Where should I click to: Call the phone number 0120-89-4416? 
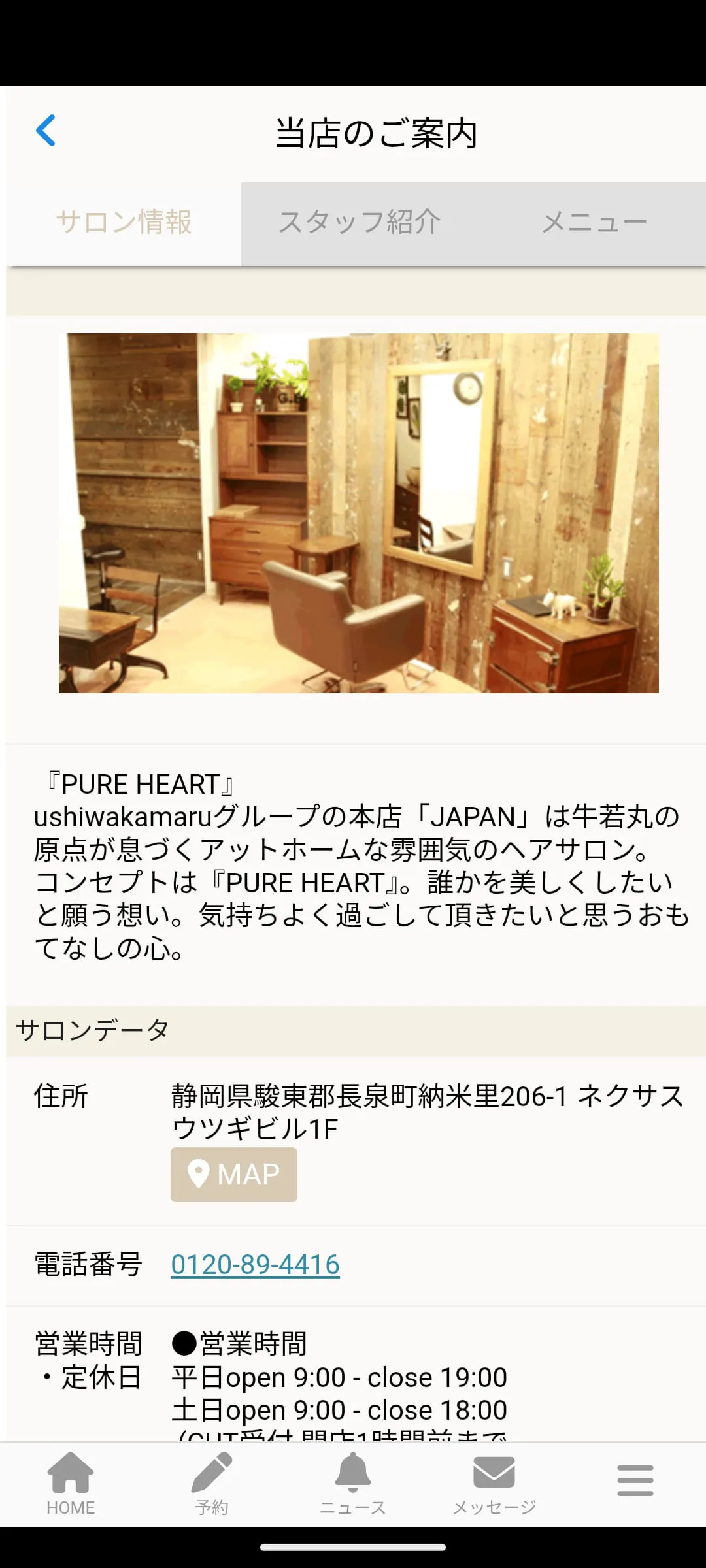tap(255, 1264)
